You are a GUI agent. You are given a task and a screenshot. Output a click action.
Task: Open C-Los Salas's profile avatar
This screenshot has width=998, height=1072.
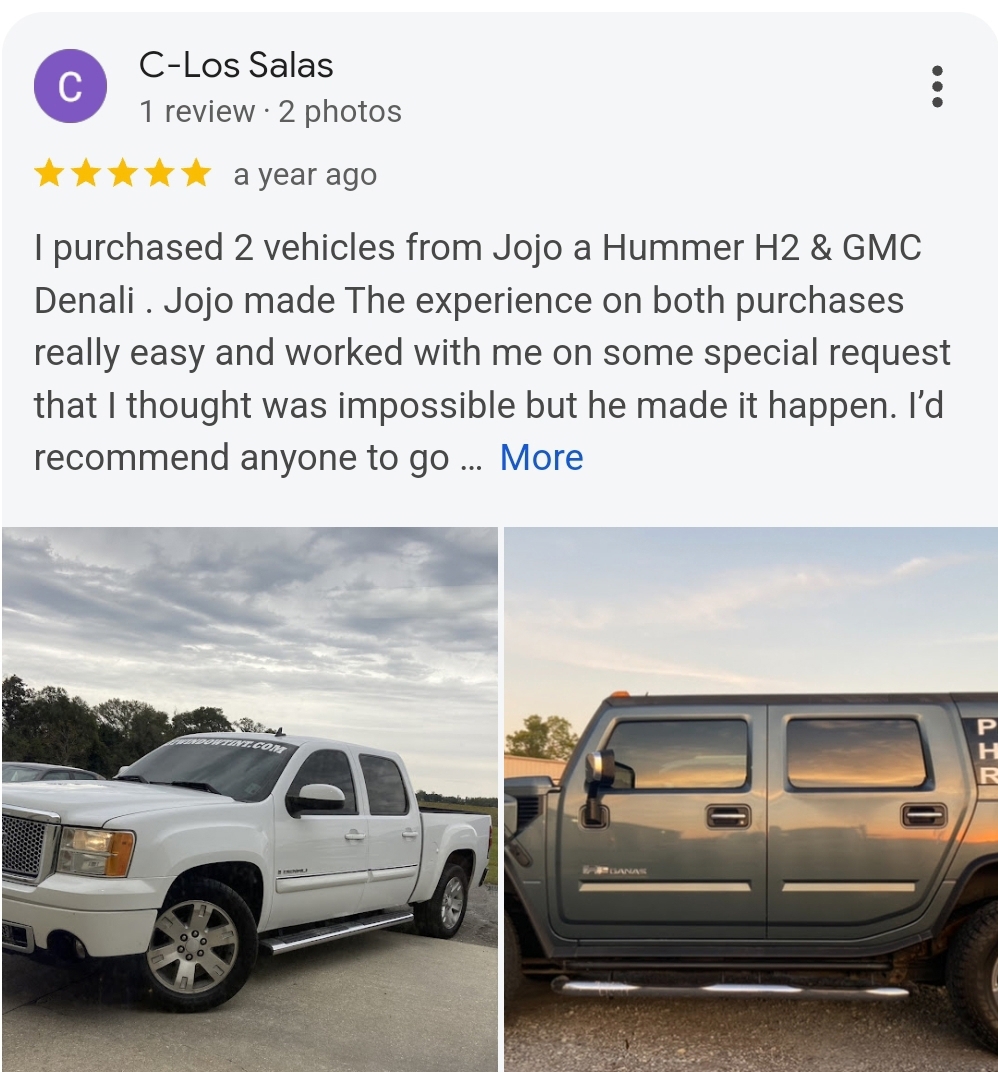pyautogui.click(x=70, y=87)
